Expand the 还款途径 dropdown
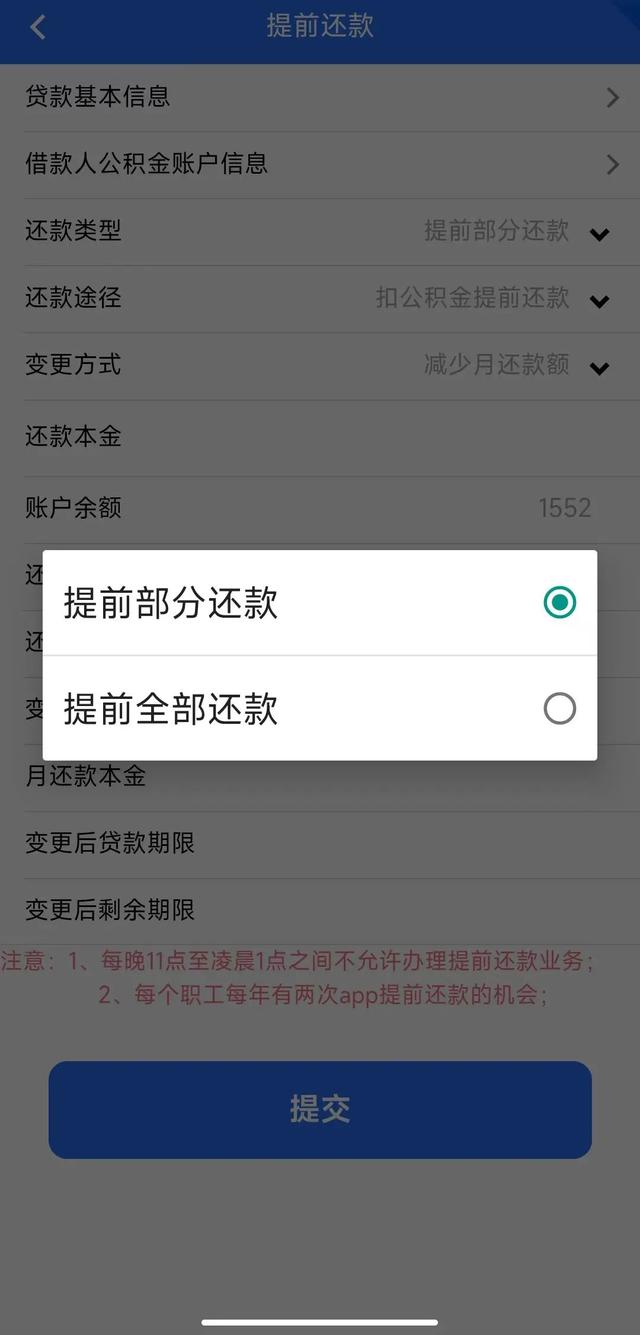Screen dimensions: 640x1335 click(598, 300)
